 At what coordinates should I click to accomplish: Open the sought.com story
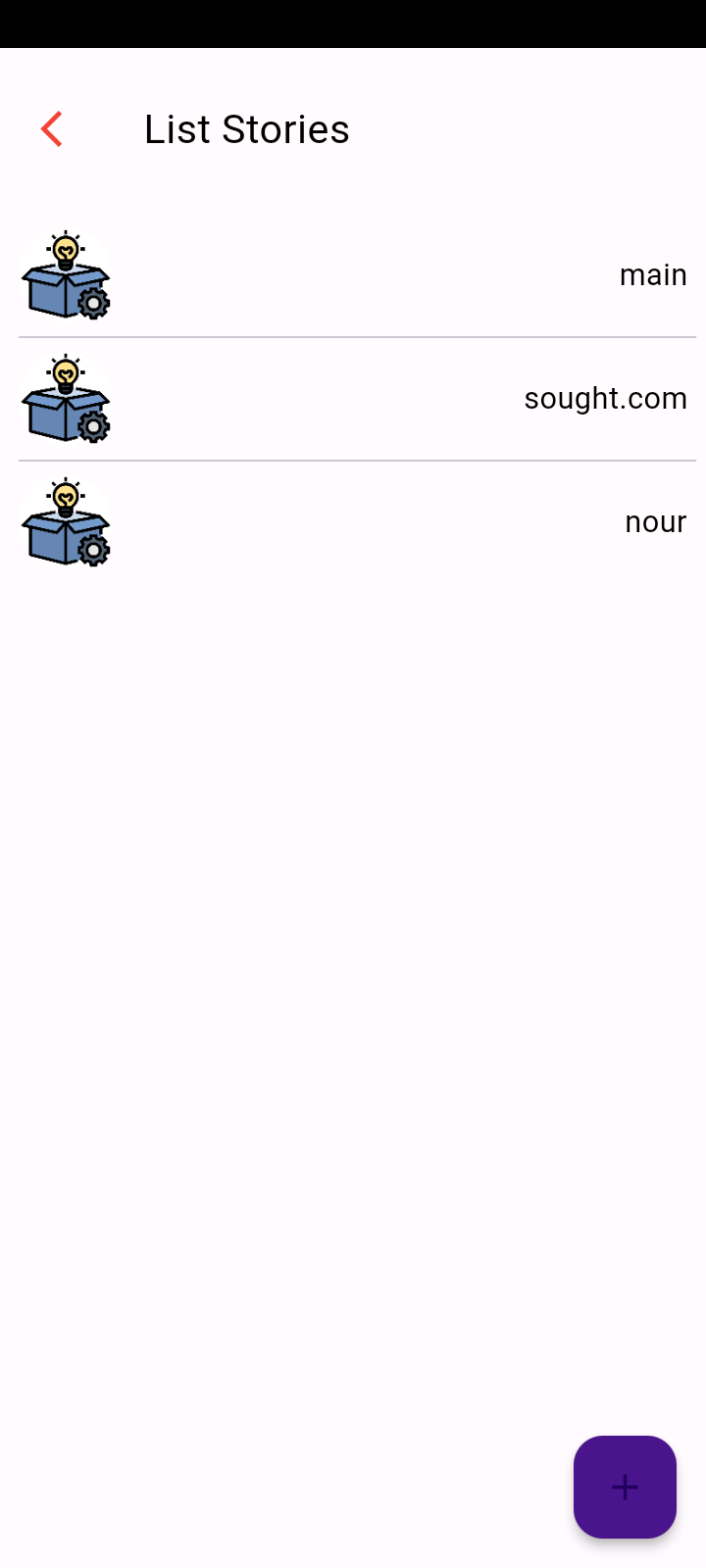(x=605, y=399)
